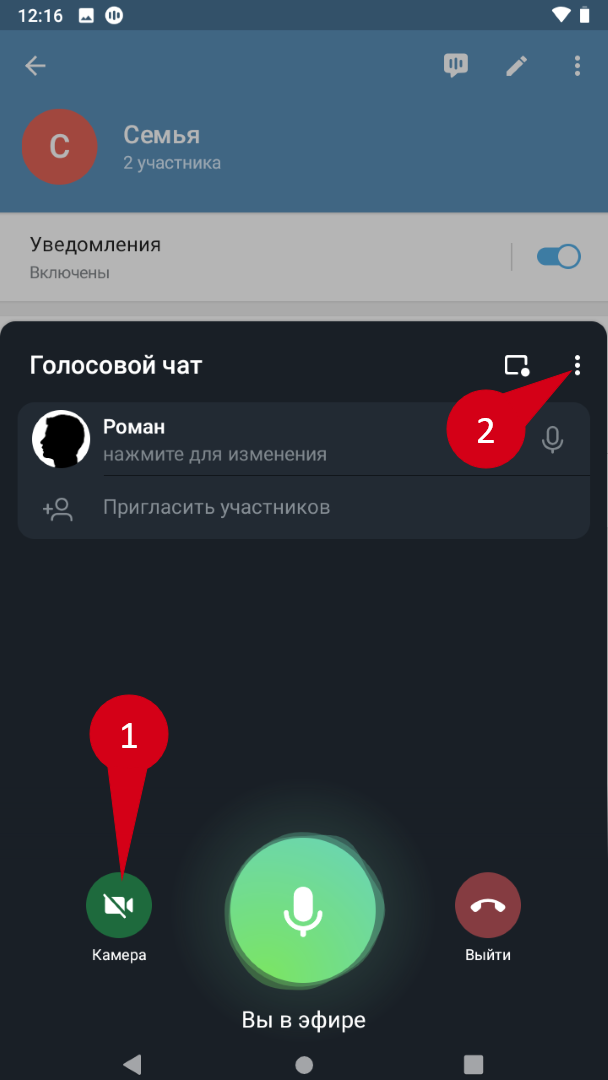Open the voice chat three-dot menu
The image size is (608, 1080).
[x=577, y=366]
